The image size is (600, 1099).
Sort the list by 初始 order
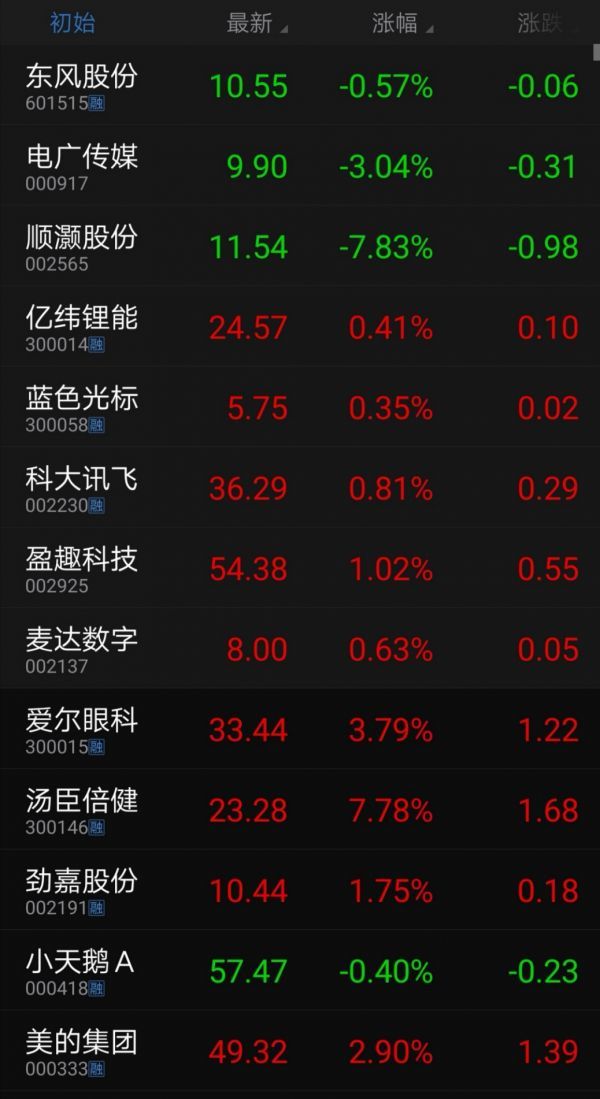pos(72,23)
